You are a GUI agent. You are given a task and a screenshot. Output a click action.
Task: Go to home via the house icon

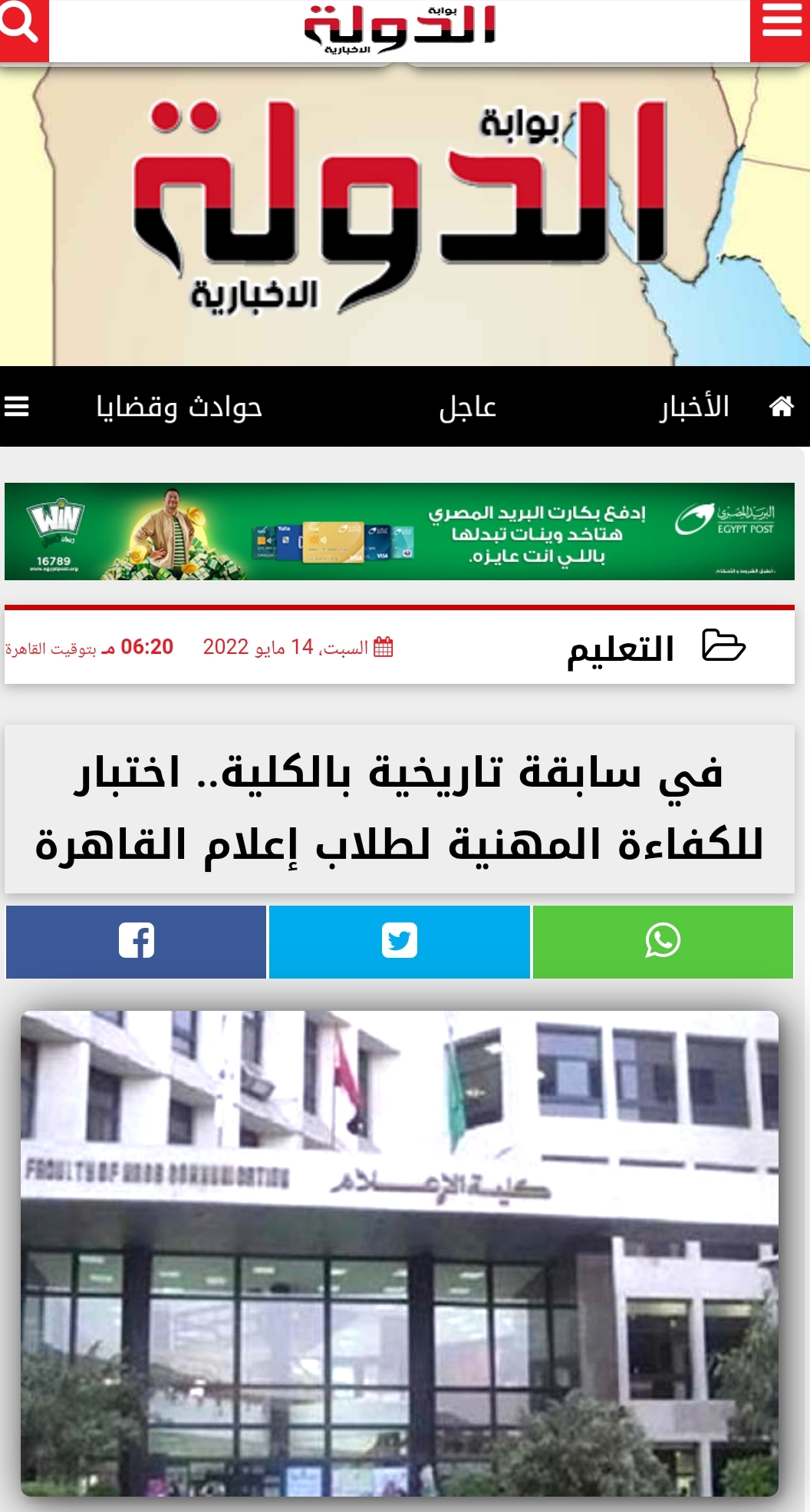(781, 406)
